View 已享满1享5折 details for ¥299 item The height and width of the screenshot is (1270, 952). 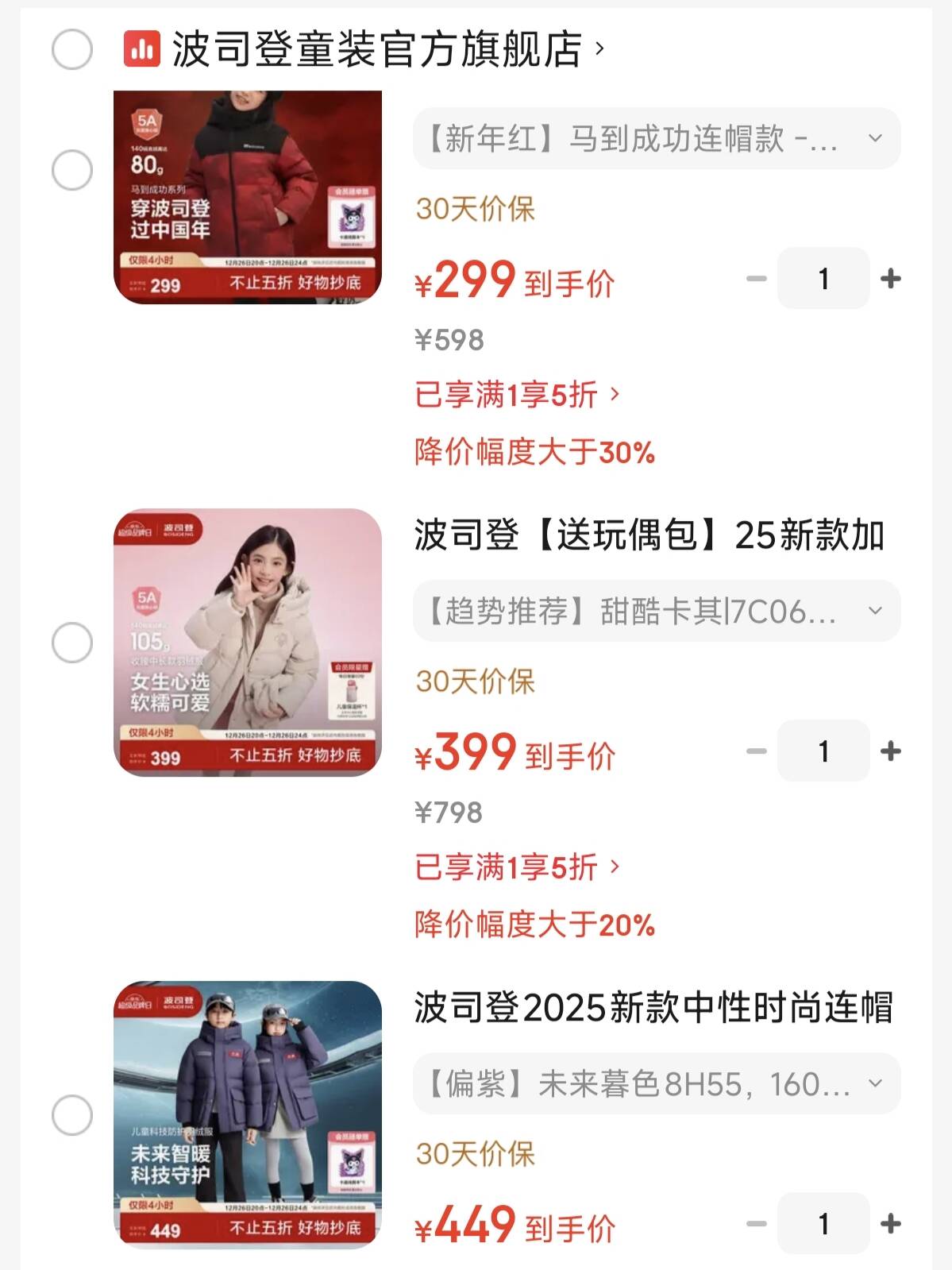tap(516, 395)
